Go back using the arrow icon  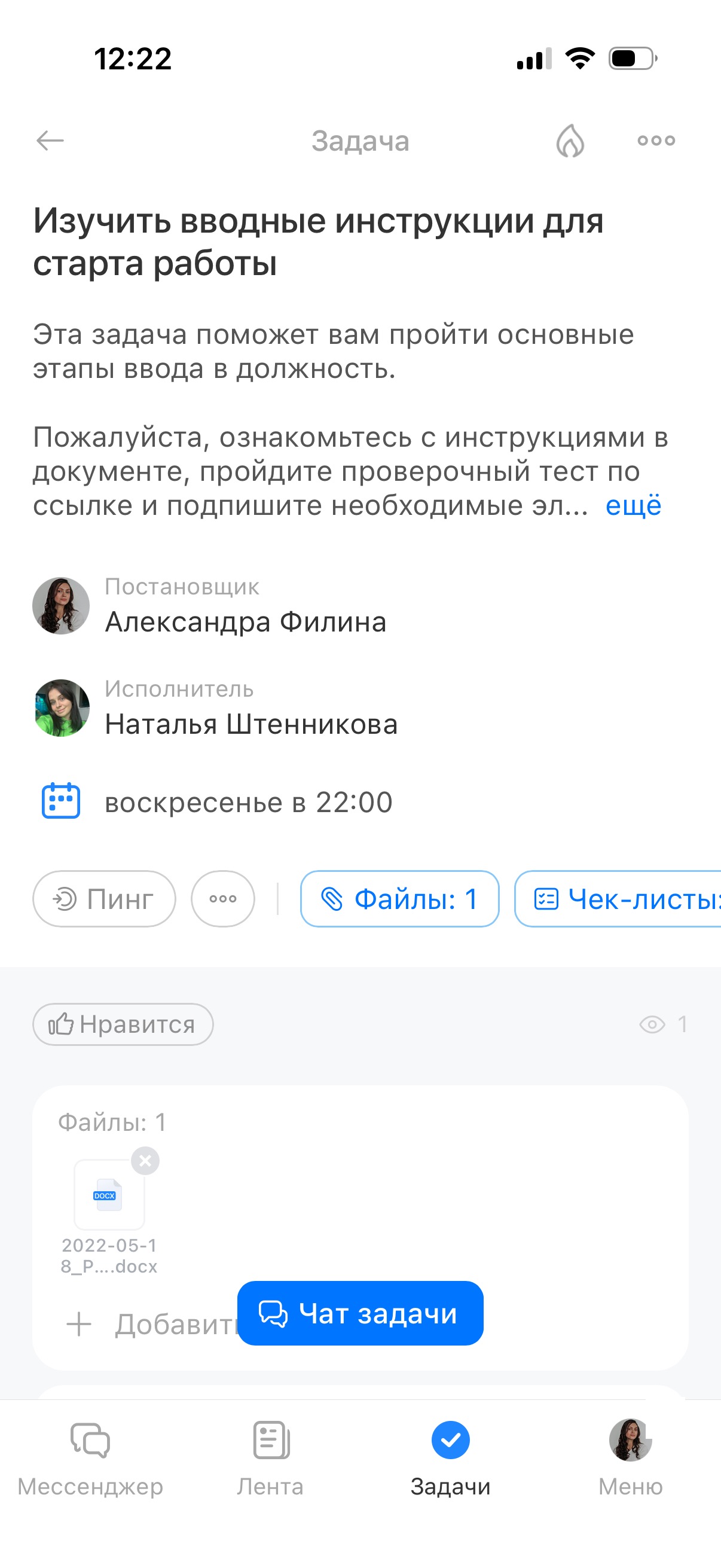pyautogui.click(x=50, y=141)
